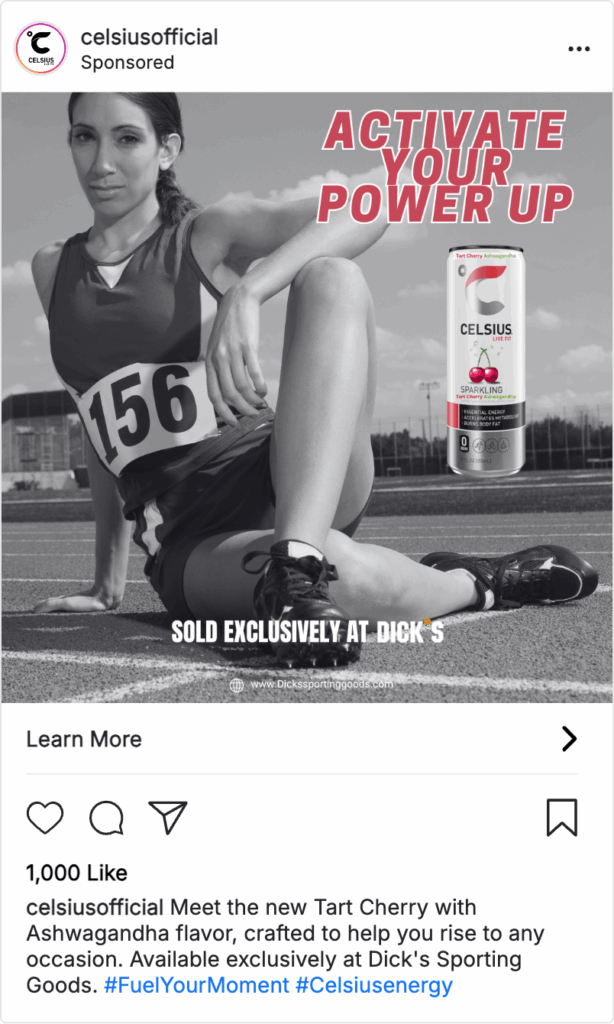Open the #FuelYourMoment hashtag
Image resolution: width=614 pixels, height=1024 pixels.
click(x=197, y=986)
